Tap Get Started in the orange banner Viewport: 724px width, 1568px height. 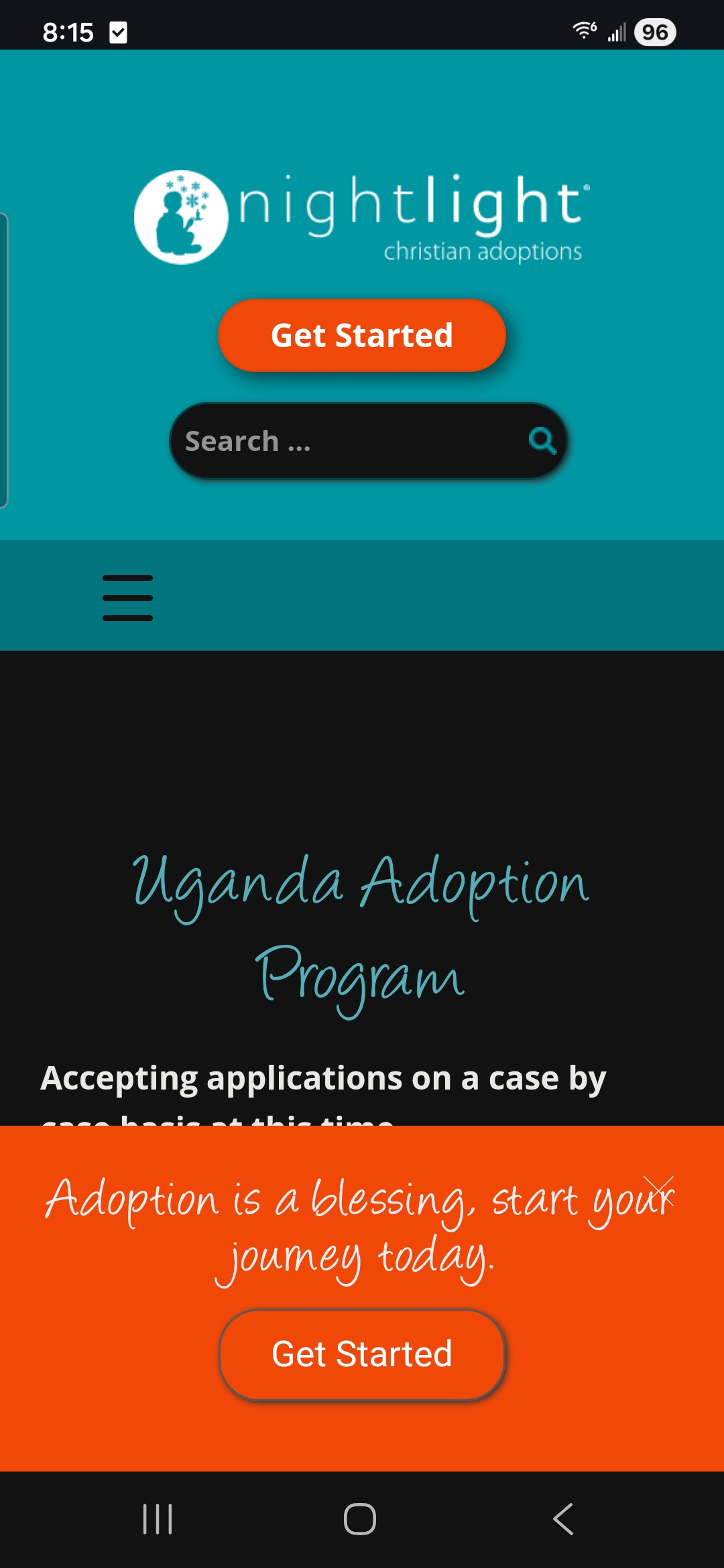click(x=362, y=1354)
